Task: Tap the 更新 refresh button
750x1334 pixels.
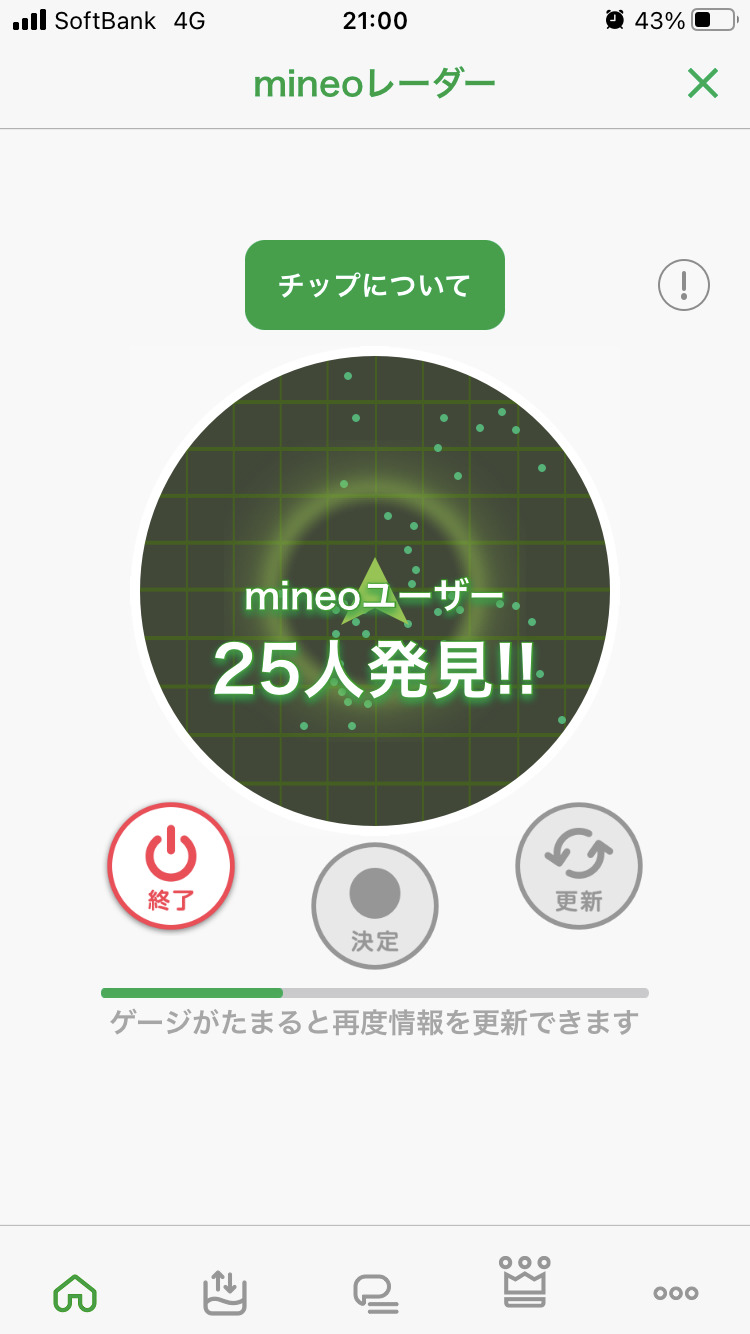Action: point(579,866)
